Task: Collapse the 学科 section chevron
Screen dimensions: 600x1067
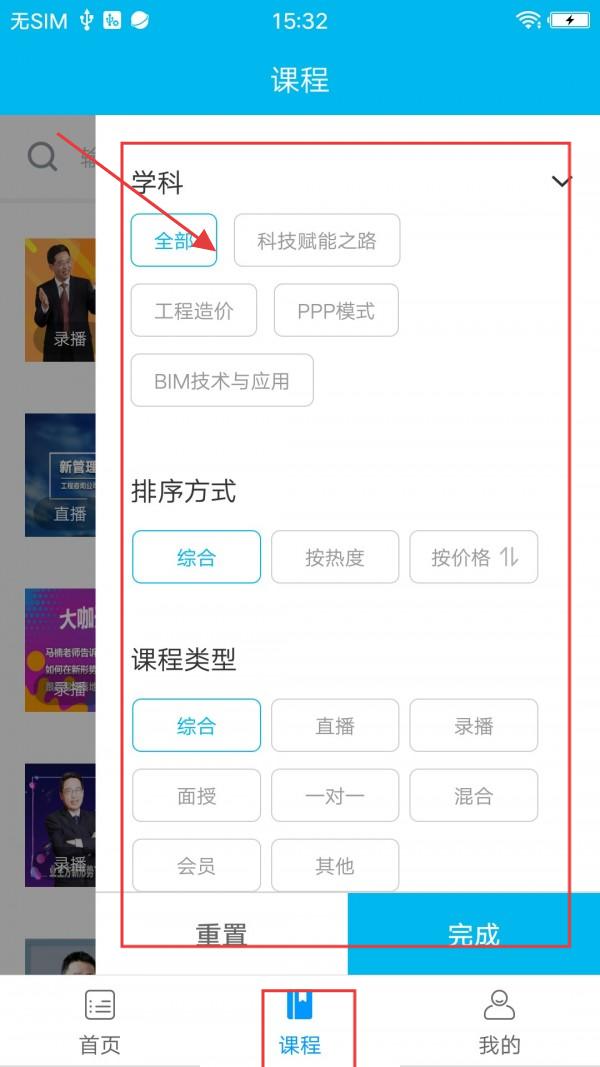Action: pos(562,182)
